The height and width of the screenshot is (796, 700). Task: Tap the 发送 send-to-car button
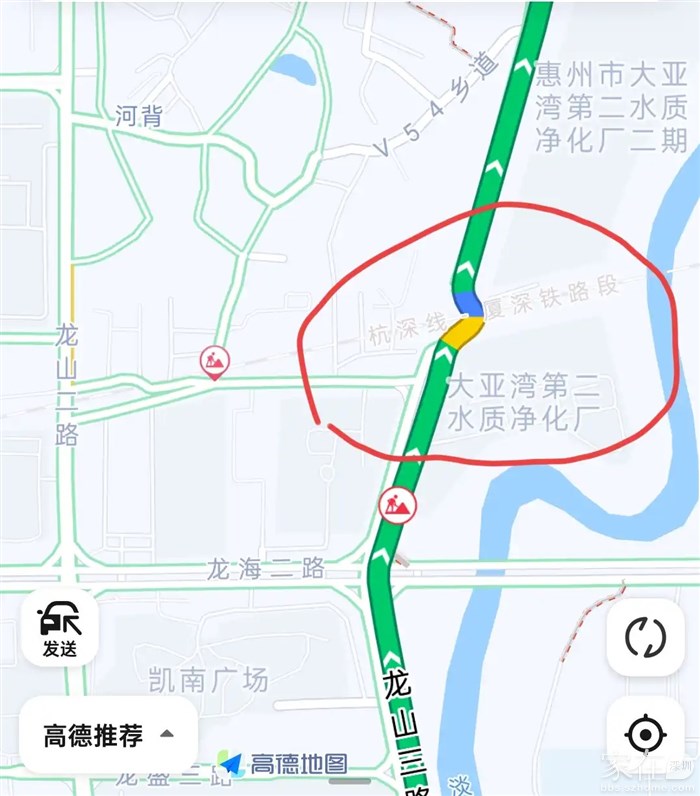60,627
